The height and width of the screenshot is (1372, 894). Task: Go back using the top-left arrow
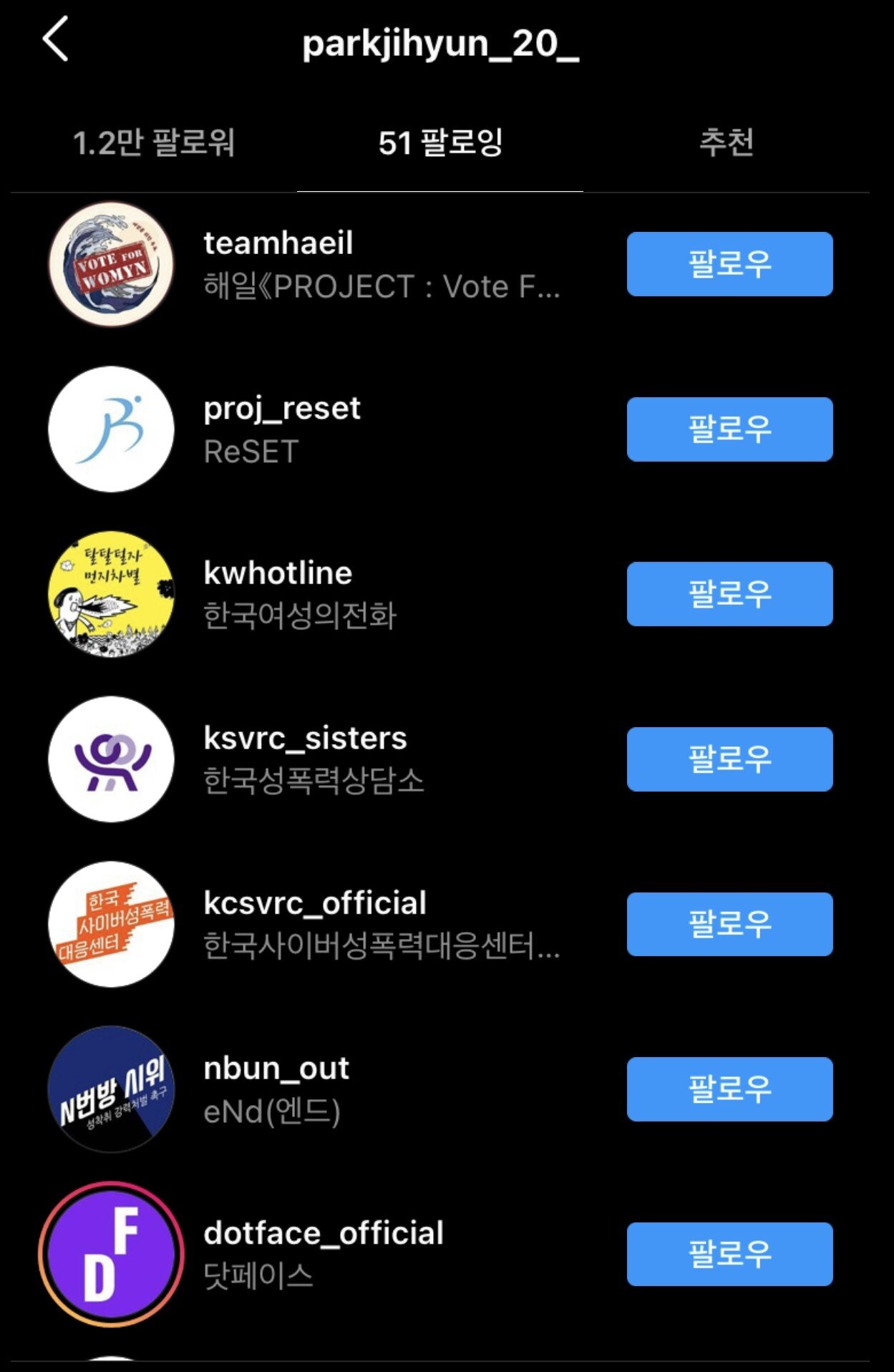[56, 39]
